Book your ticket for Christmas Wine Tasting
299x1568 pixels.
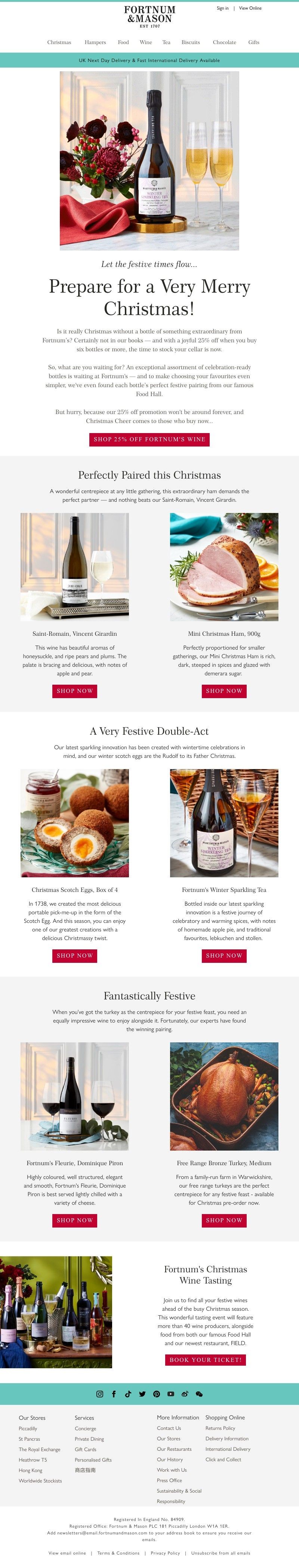(x=205, y=1359)
